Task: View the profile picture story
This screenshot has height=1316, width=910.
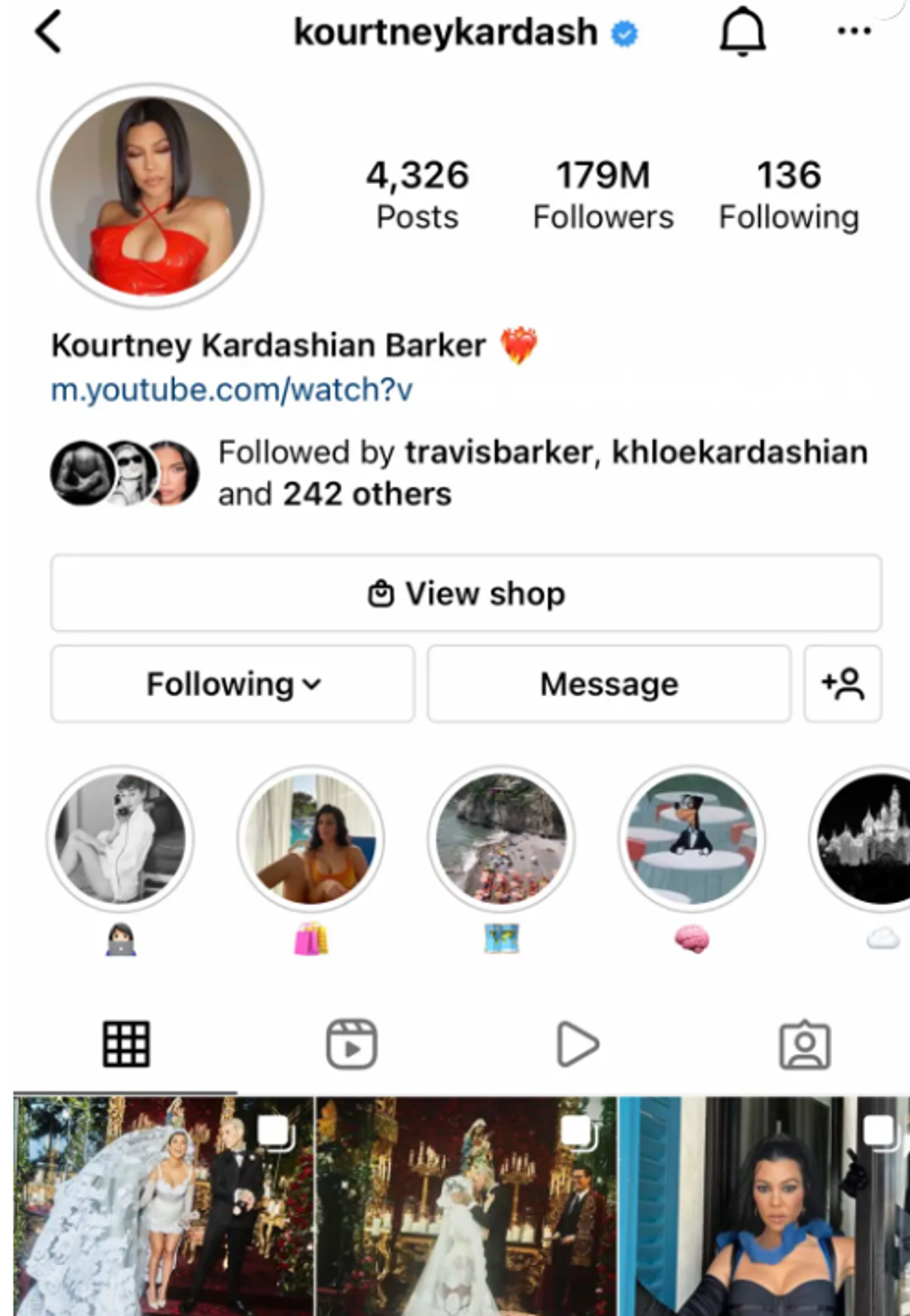Action: [x=150, y=197]
